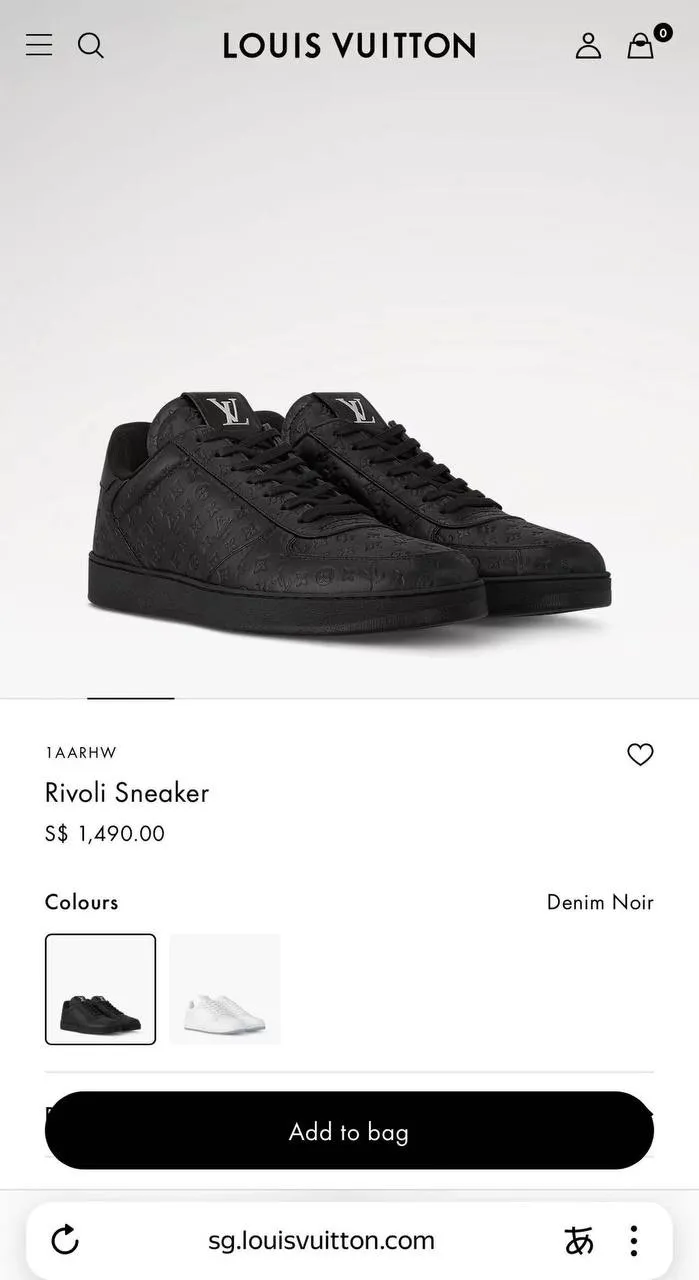
Task: Add Rivoli Sneaker to wishlist
Action: (640, 755)
